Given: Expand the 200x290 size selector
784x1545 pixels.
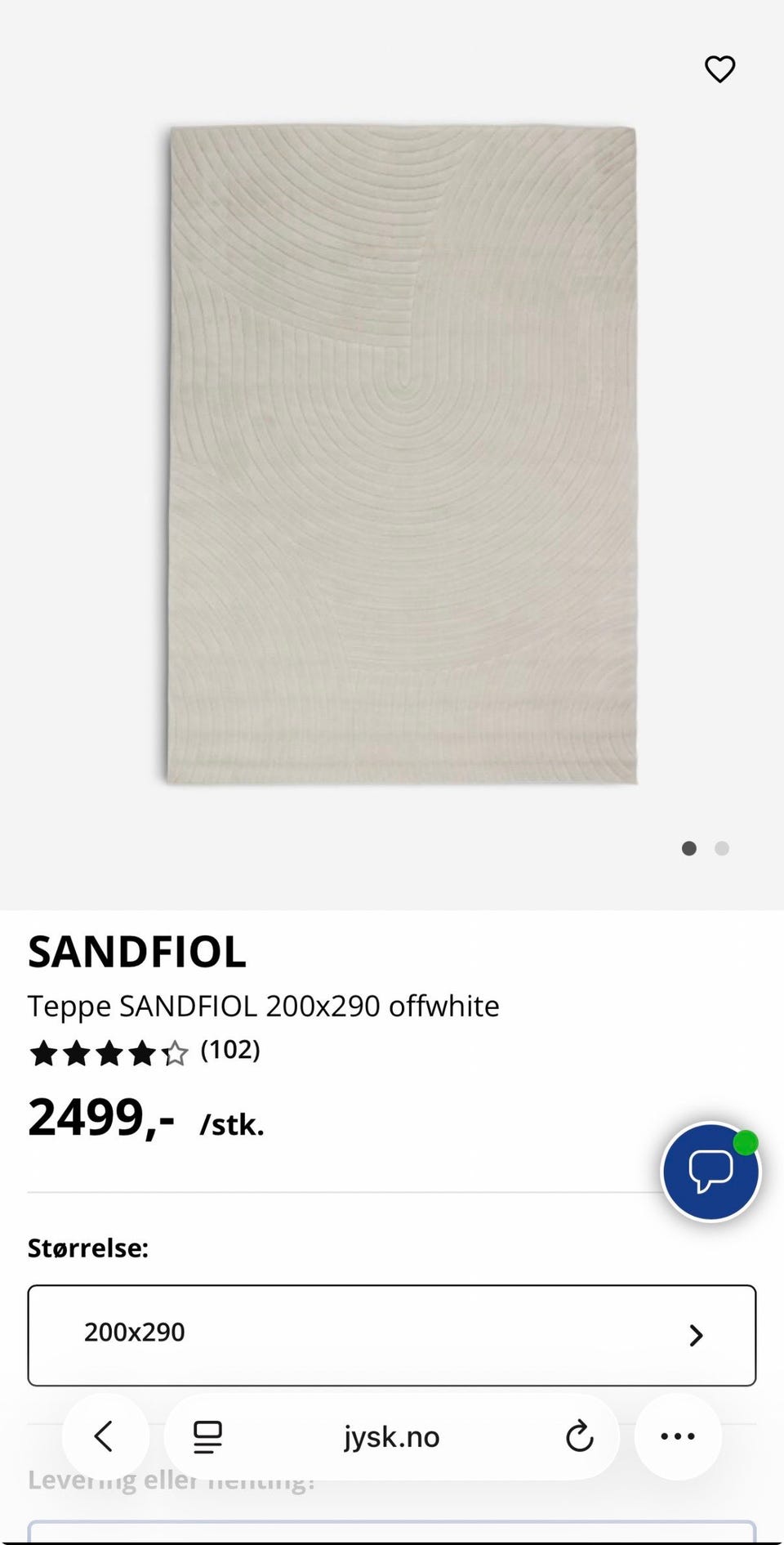Looking at the screenshot, I should click(x=392, y=1335).
